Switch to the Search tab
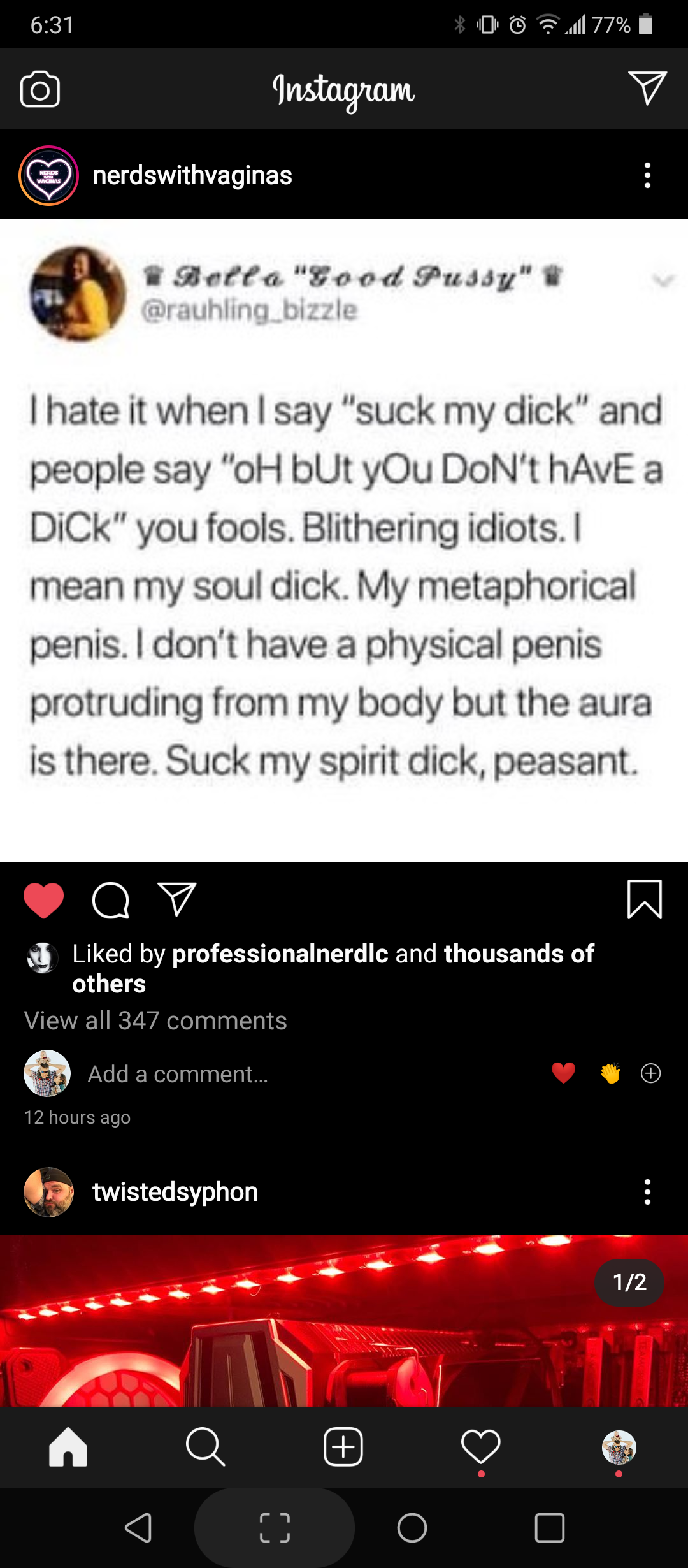This screenshot has width=688, height=1568. tap(205, 1447)
